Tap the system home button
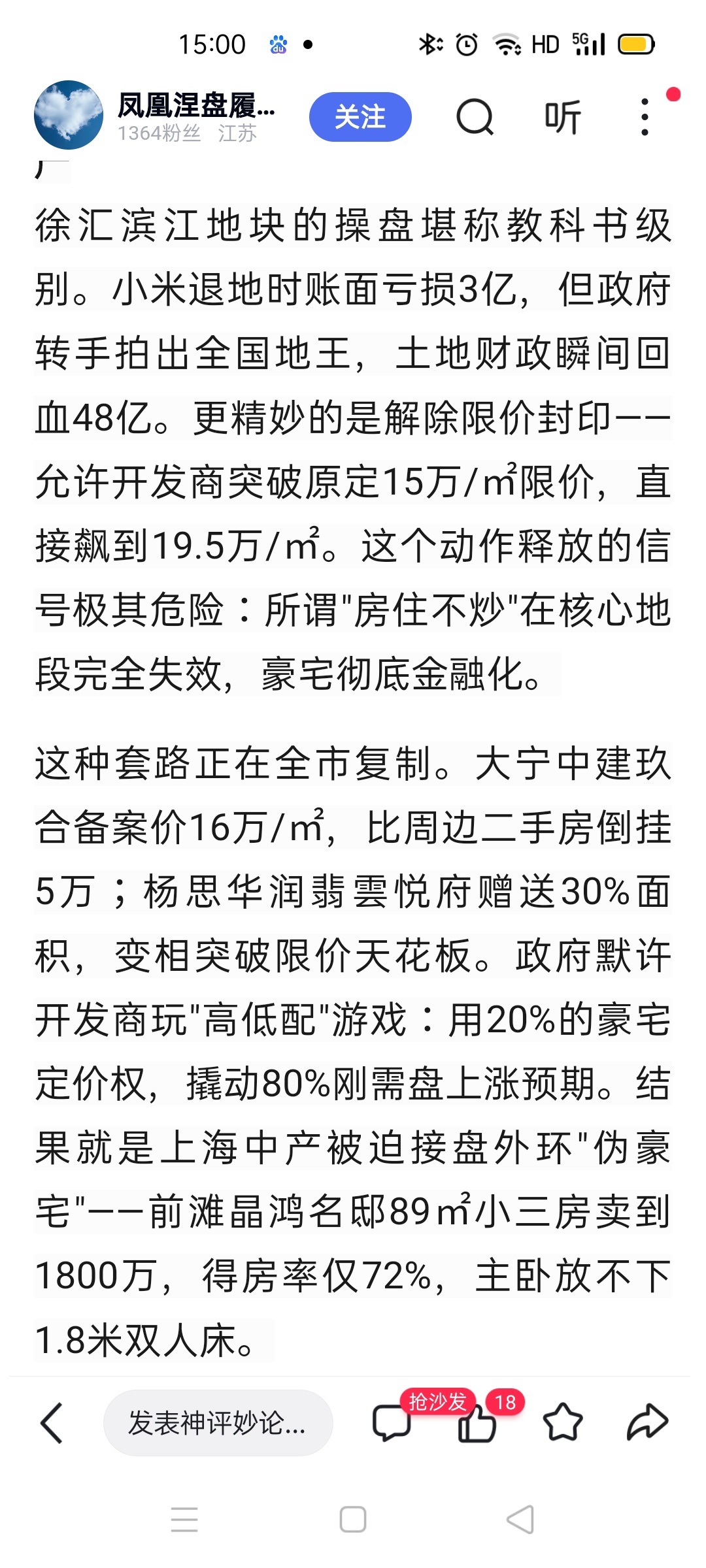 353,1520
